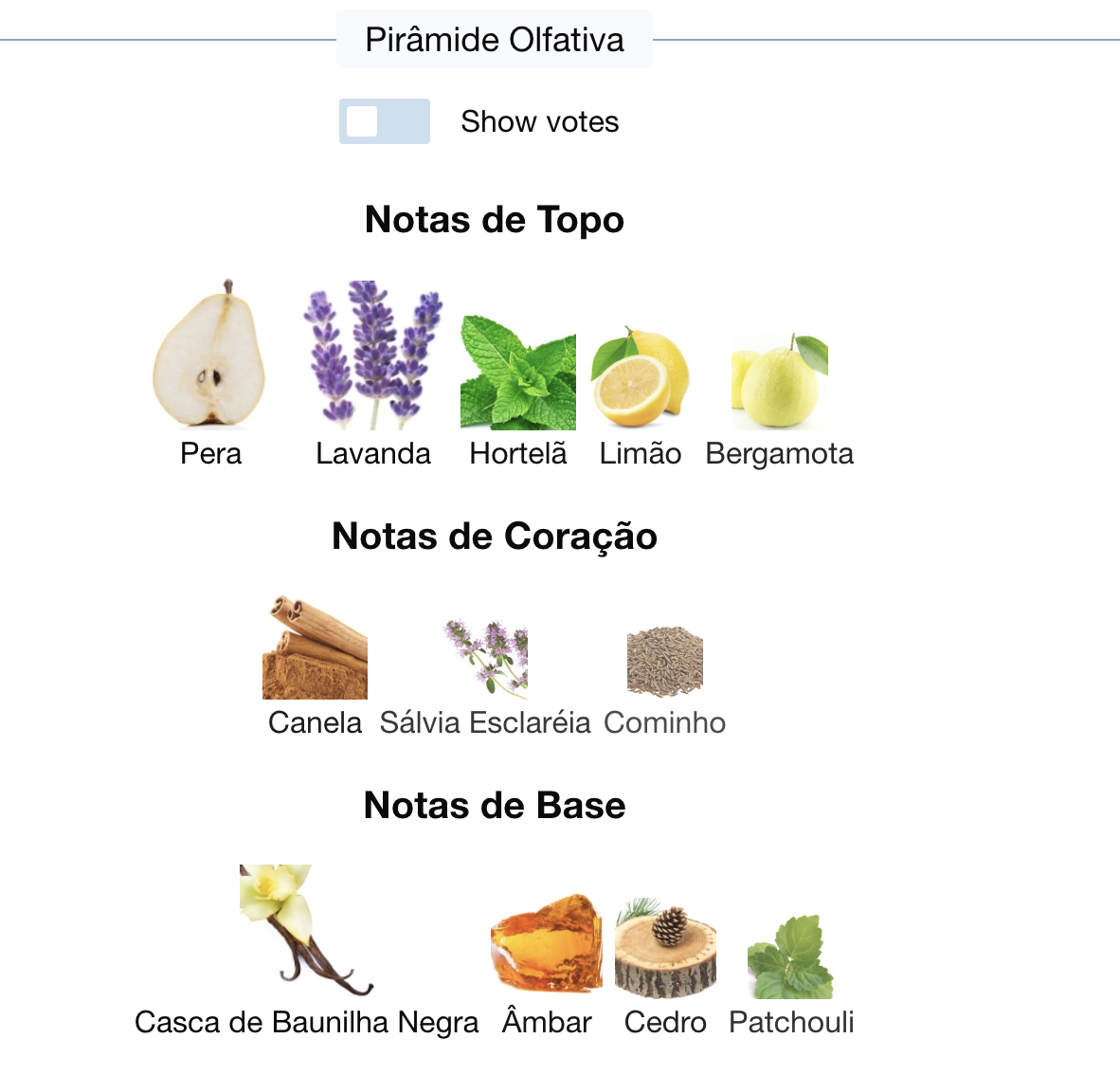Open the Canela note
1120x1075 pixels.
point(315,648)
